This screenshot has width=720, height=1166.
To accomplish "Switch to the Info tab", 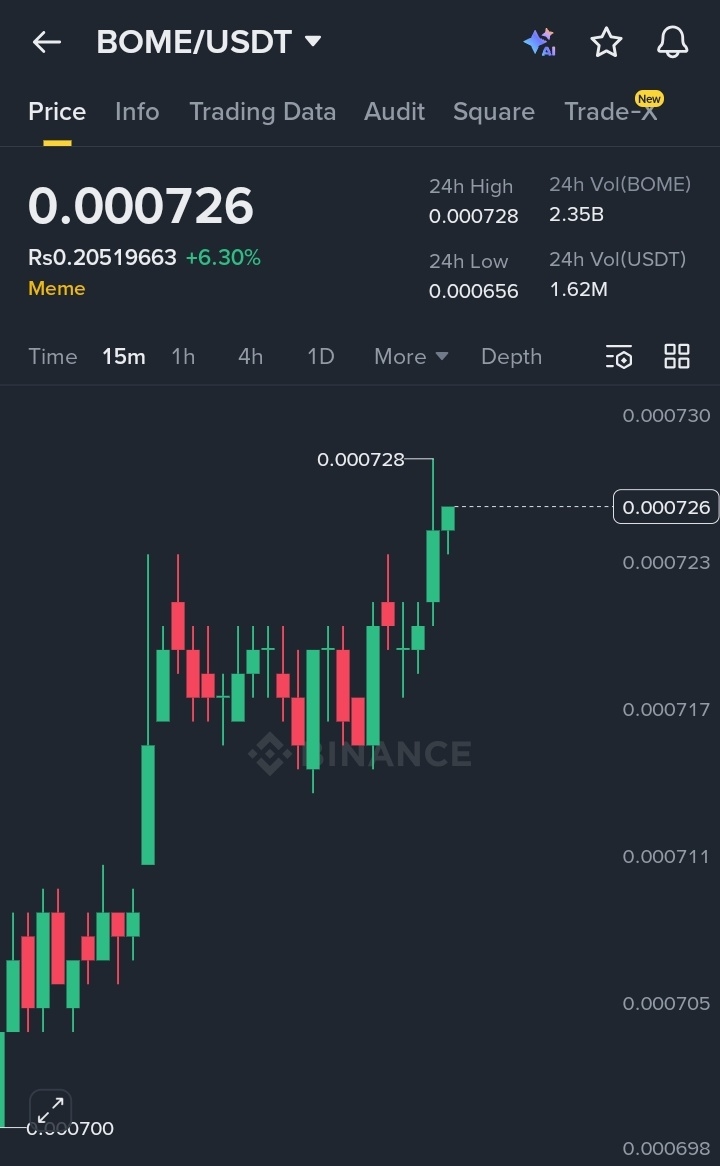I will click(x=137, y=111).
